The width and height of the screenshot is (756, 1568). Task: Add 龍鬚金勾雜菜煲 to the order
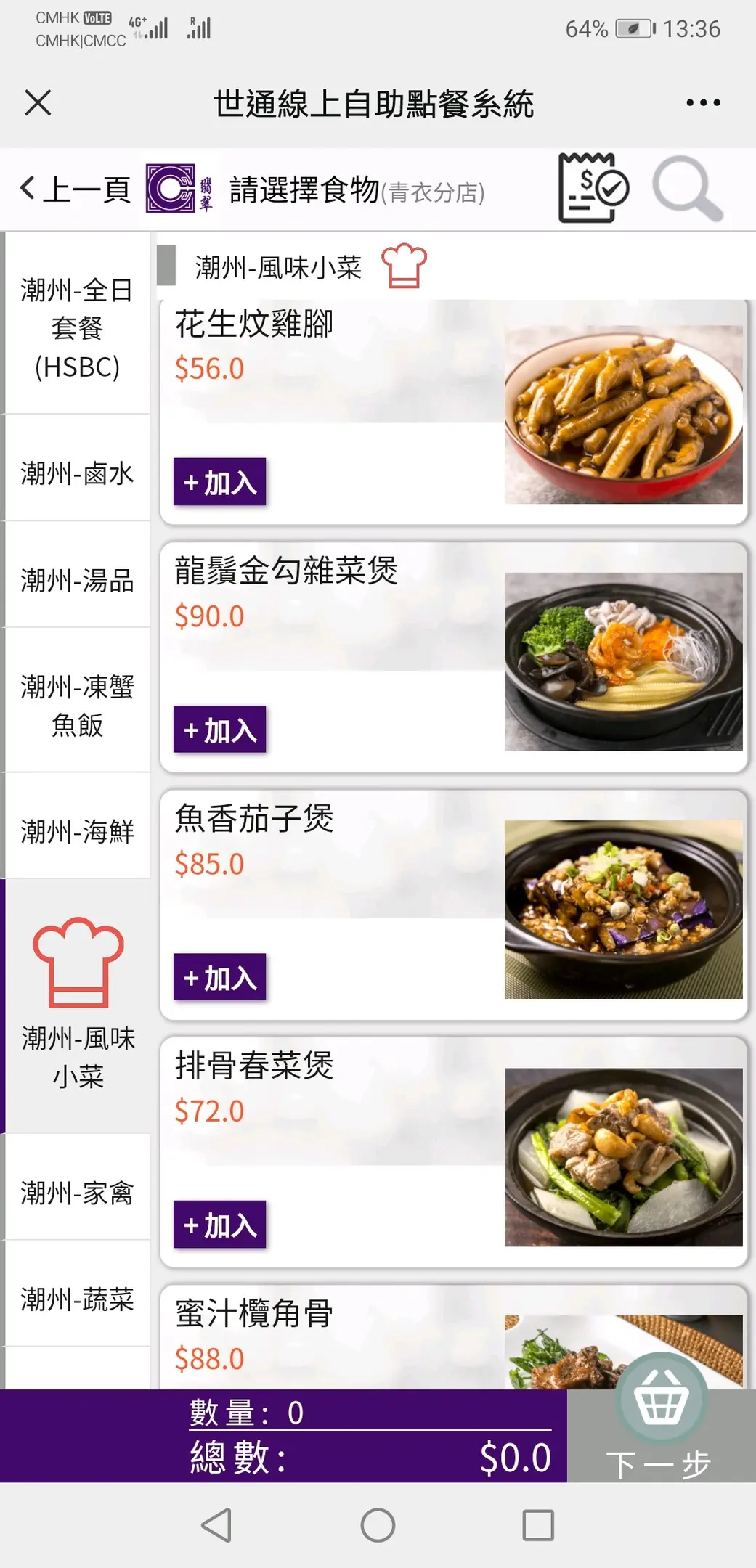click(x=219, y=730)
